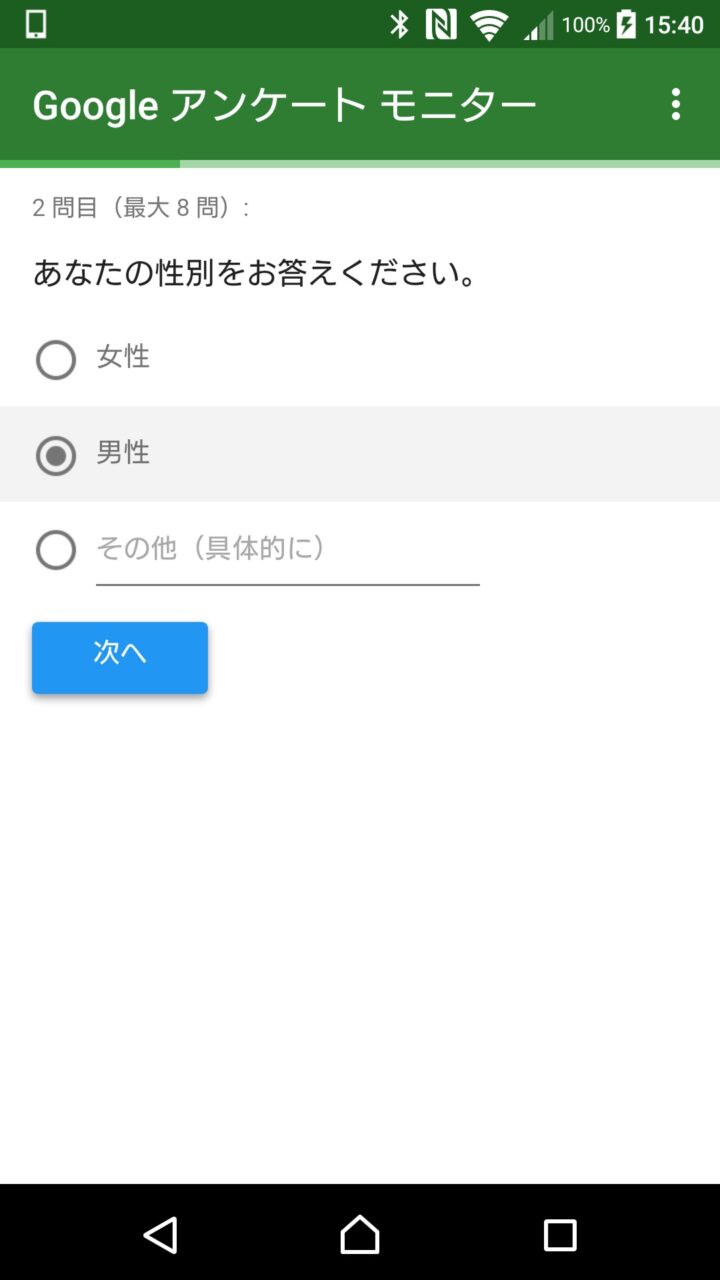Screen dimensions: 720x1280
Task: Select the その他 radio button
Action: point(56,550)
